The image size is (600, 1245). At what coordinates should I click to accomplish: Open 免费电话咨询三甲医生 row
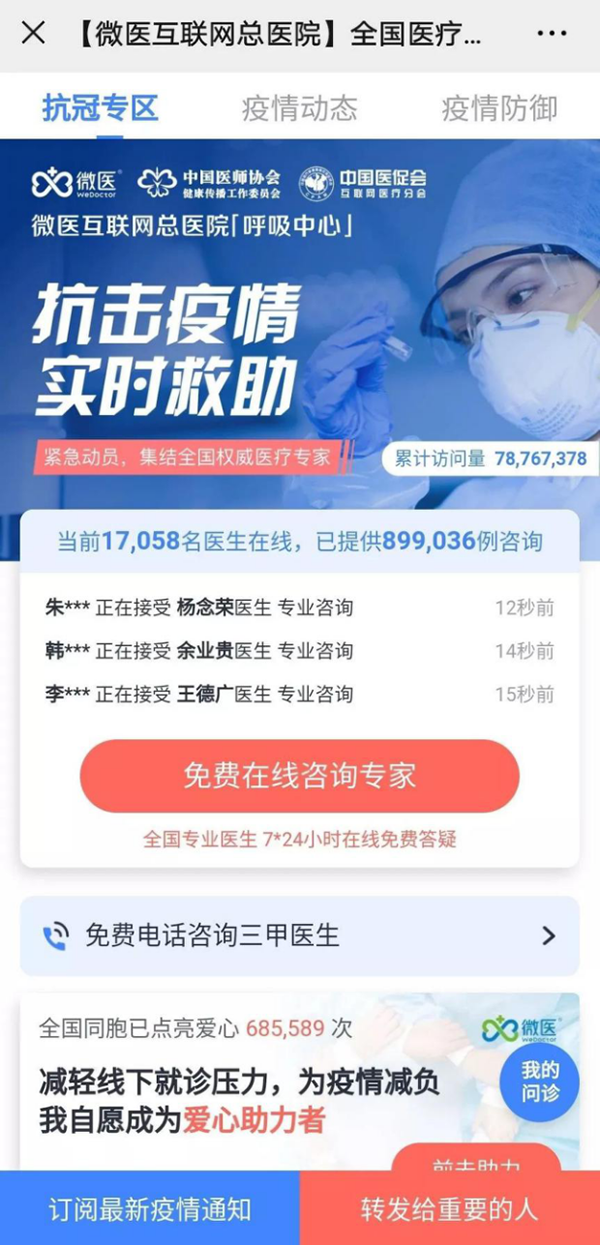pyautogui.click(x=299, y=936)
